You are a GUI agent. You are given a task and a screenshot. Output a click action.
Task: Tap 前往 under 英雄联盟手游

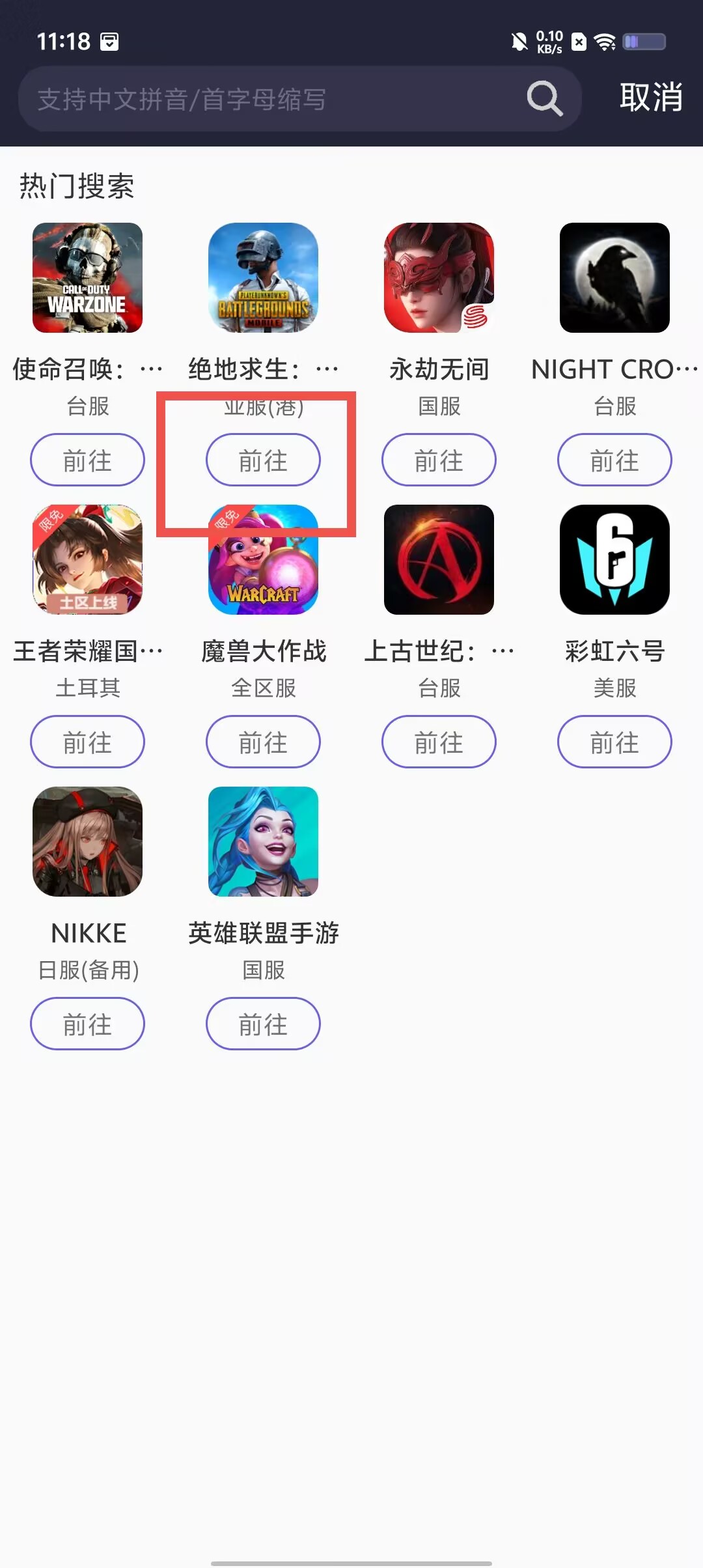click(x=263, y=1024)
